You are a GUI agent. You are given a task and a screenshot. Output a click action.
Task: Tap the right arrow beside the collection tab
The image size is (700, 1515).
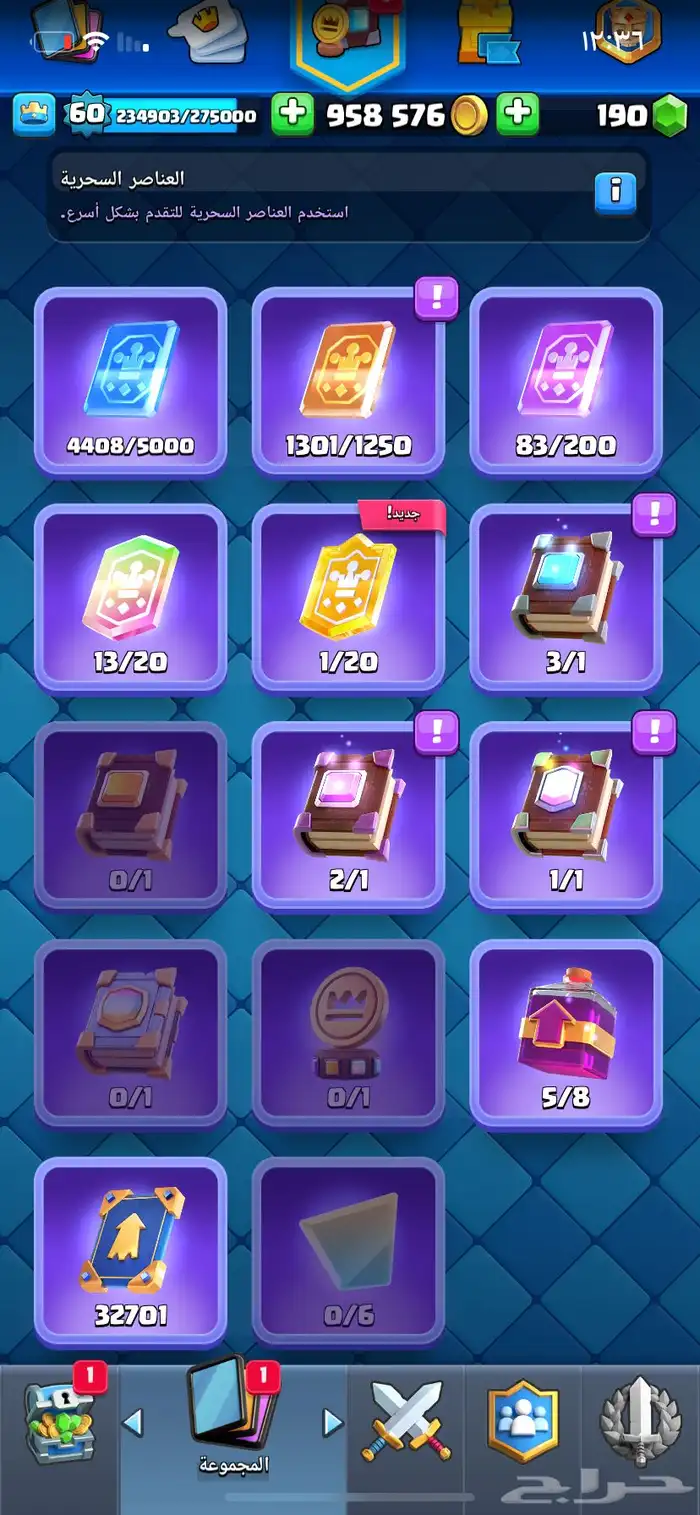[333, 1423]
